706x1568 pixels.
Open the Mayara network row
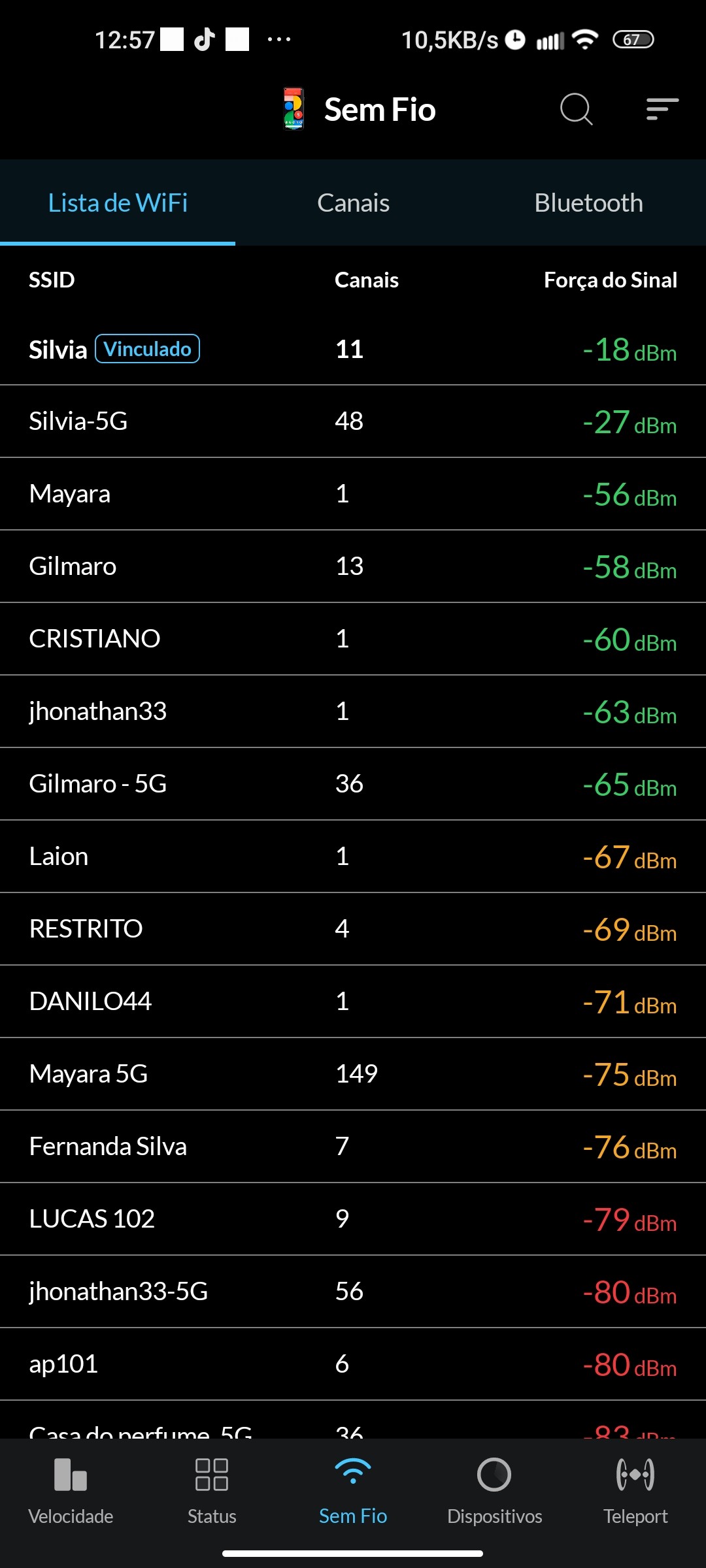click(353, 494)
